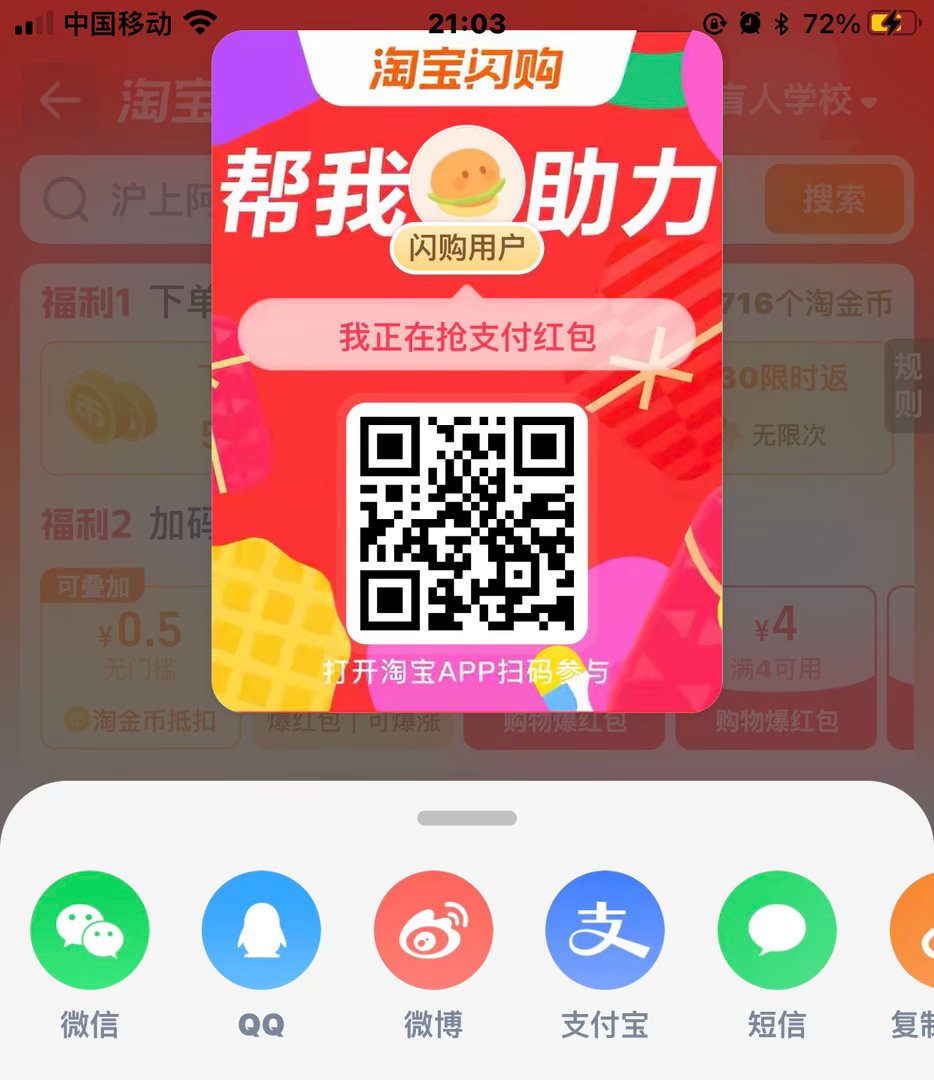Tap the share sheet drag handle
Screen dimensions: 934x1080
(467, 818)
